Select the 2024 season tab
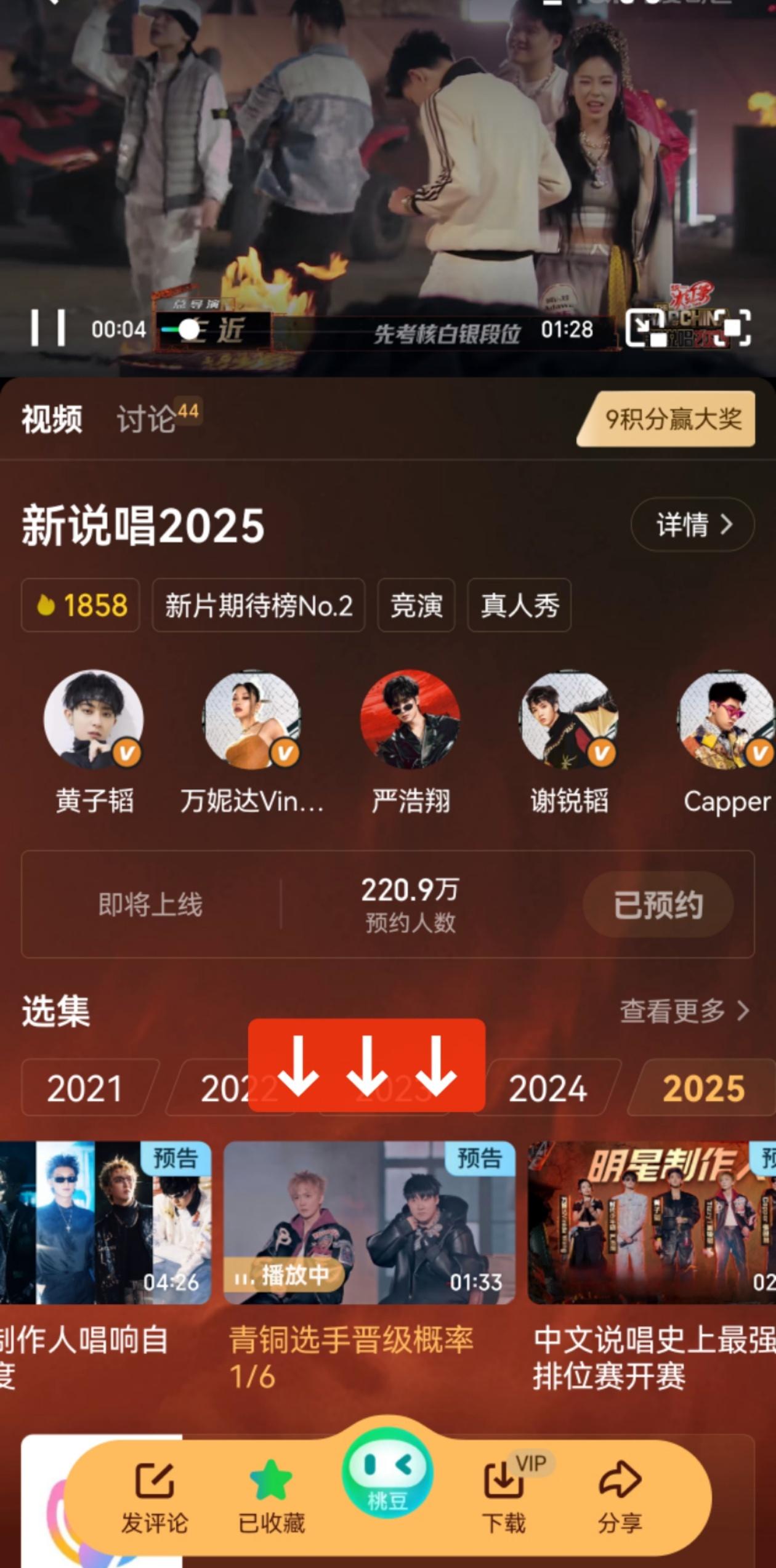Viewport: 776px width, 1568px height. point(548,1088)
